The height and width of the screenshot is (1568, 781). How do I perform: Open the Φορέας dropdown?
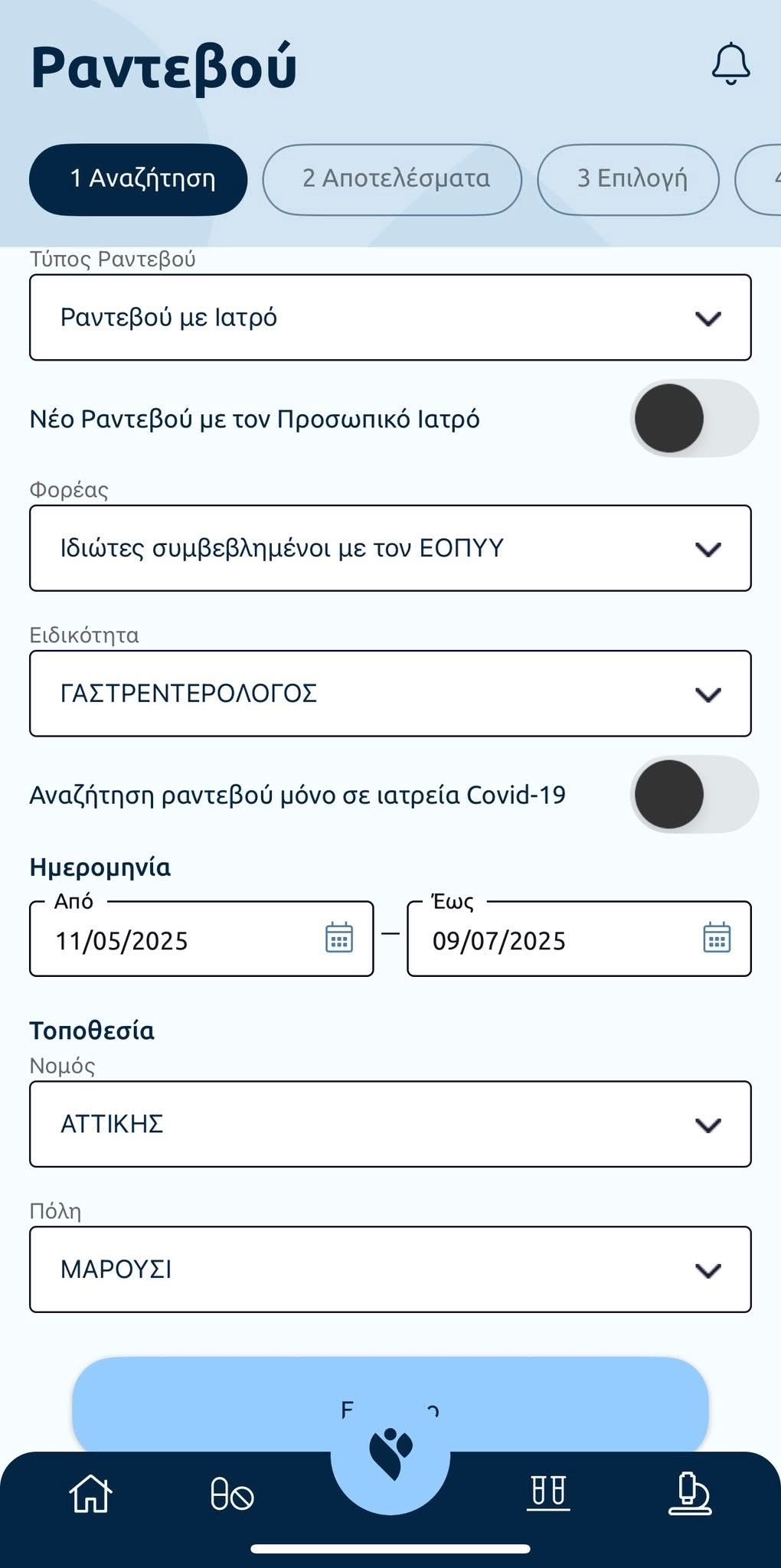click(390, 548)
